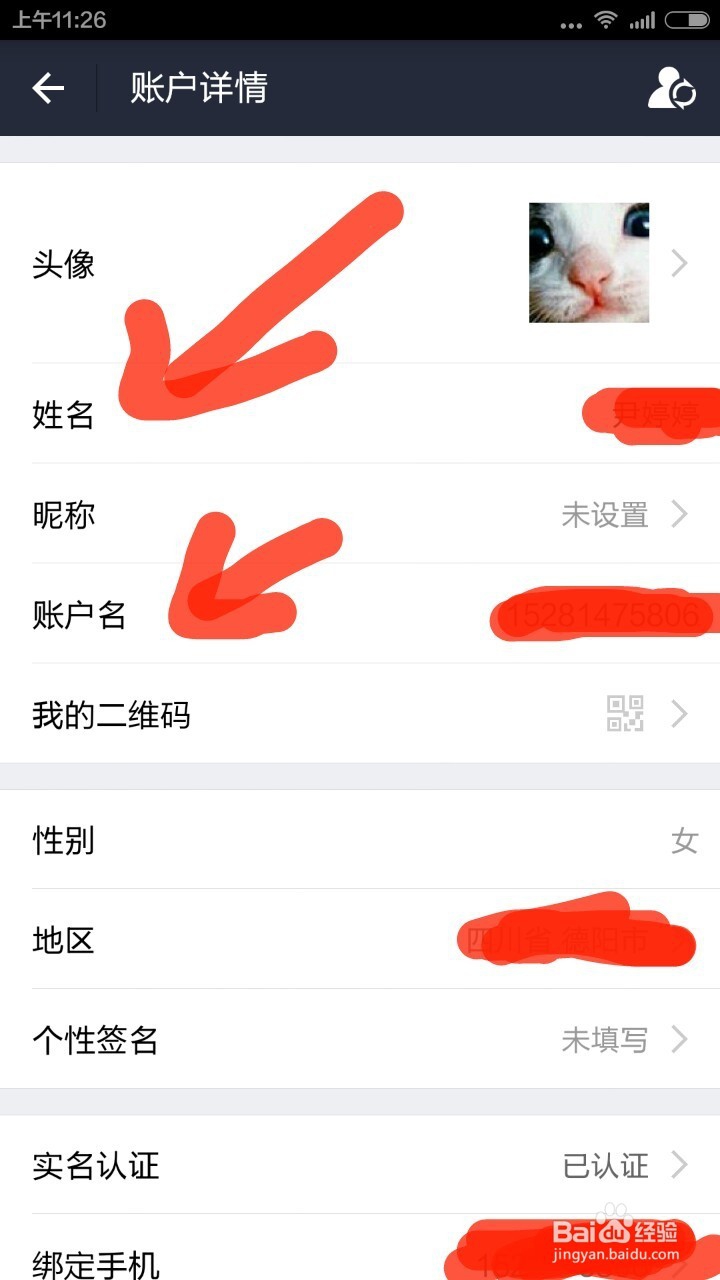This screenshot has height=1280, width=720.
Task: Tap the back arrow to exit 账户详情
Action: point(47,87)
